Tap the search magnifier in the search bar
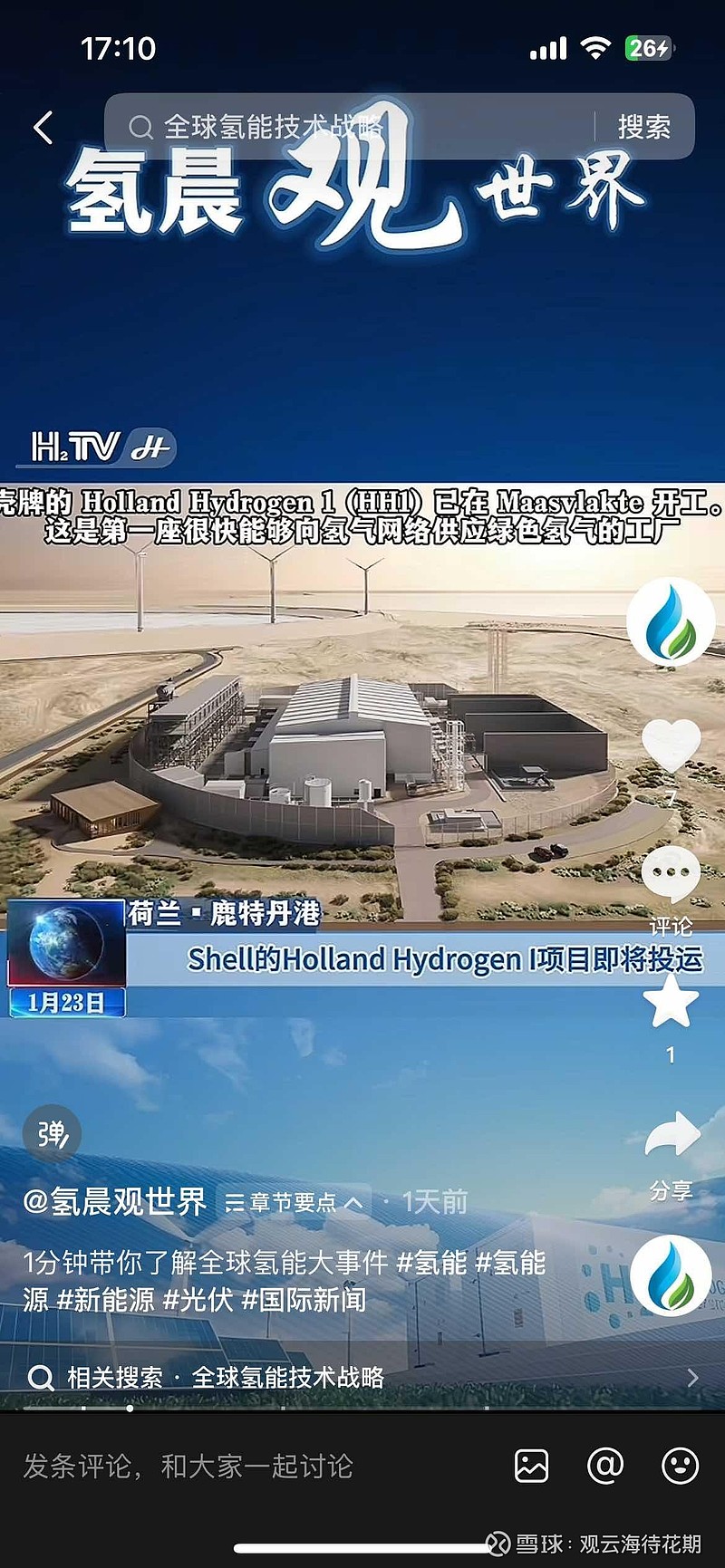 point(141,128)
